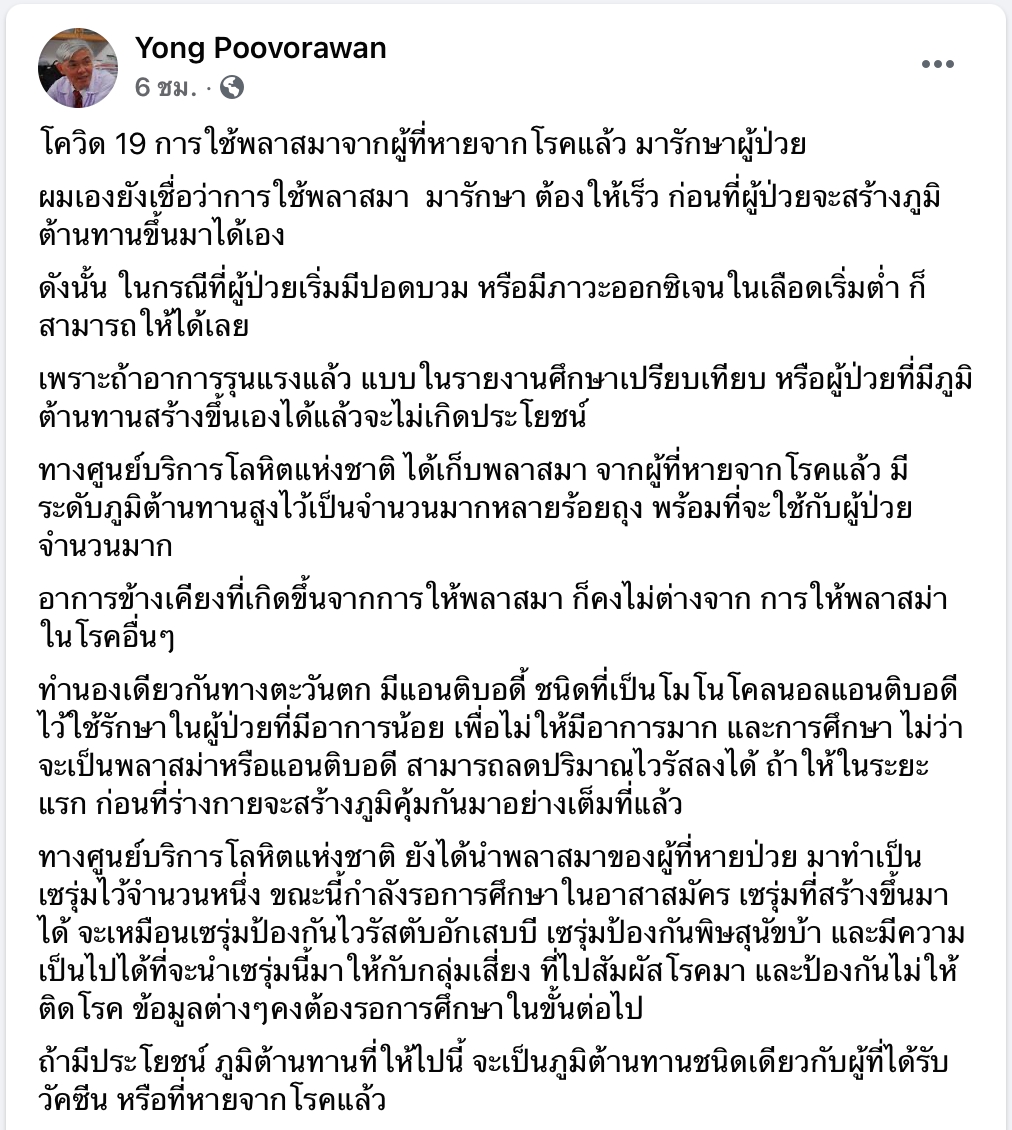Open the Yong Poovorawan profile name link
This screenshot has height=1130, width=1012.
pyautogui.click(x=260, y=48)
